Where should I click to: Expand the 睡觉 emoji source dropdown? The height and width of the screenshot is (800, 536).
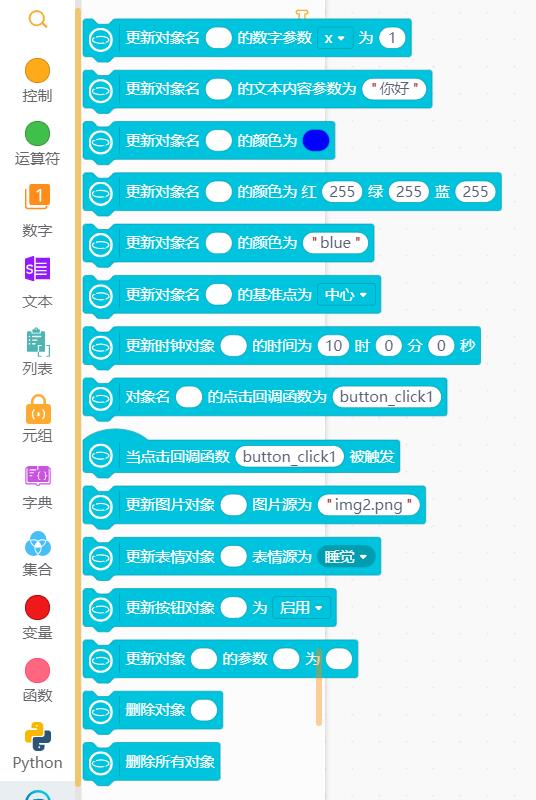(x=346, y=556)
